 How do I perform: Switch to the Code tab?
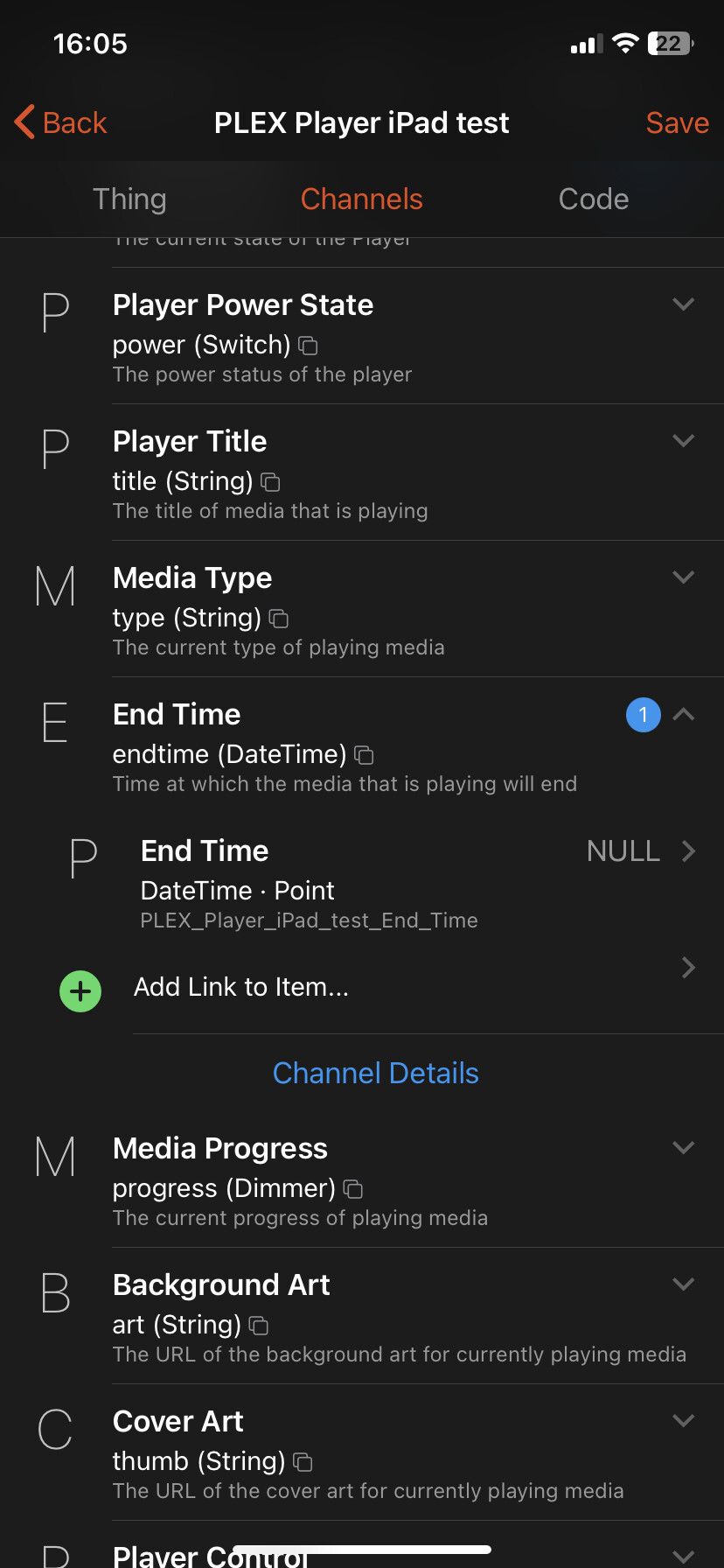tap(594, 199)
